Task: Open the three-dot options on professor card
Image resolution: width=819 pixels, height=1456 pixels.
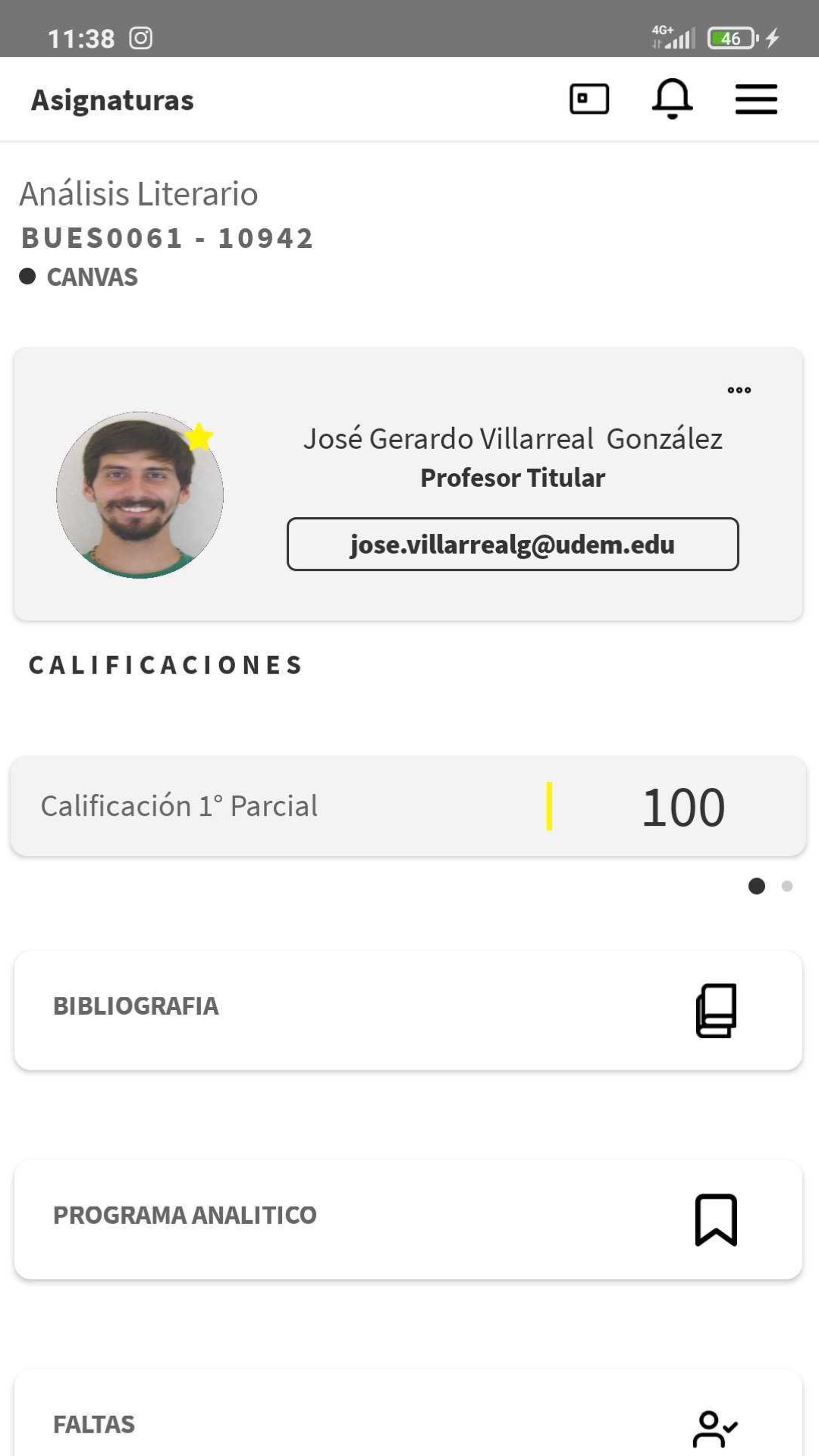Action: coord(739,390)
